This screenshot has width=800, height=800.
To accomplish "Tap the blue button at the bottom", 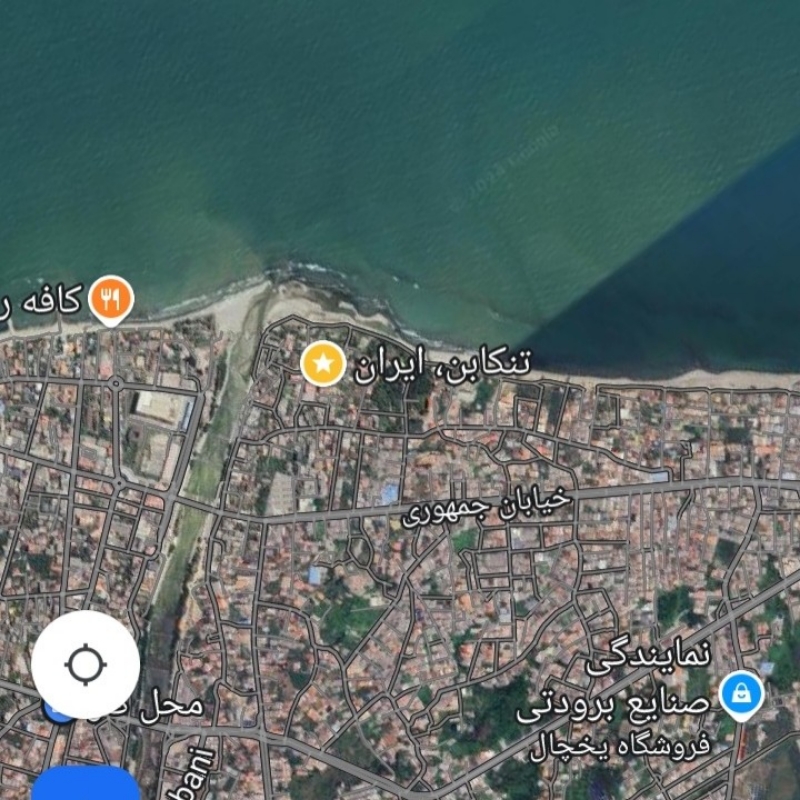I will coord(86,785).
